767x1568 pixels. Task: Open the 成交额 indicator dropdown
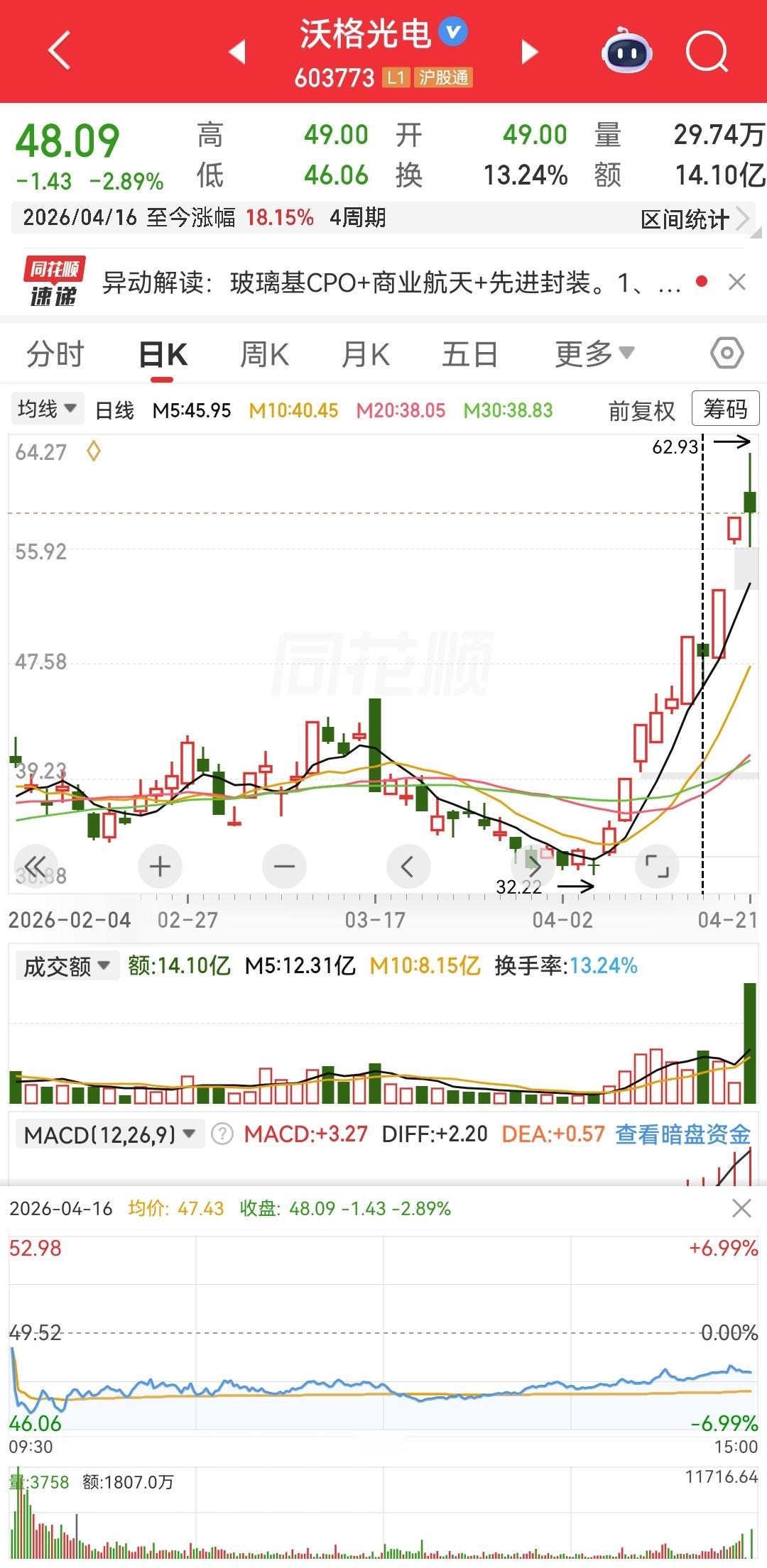pyautogui.click(x=67, y=965)
